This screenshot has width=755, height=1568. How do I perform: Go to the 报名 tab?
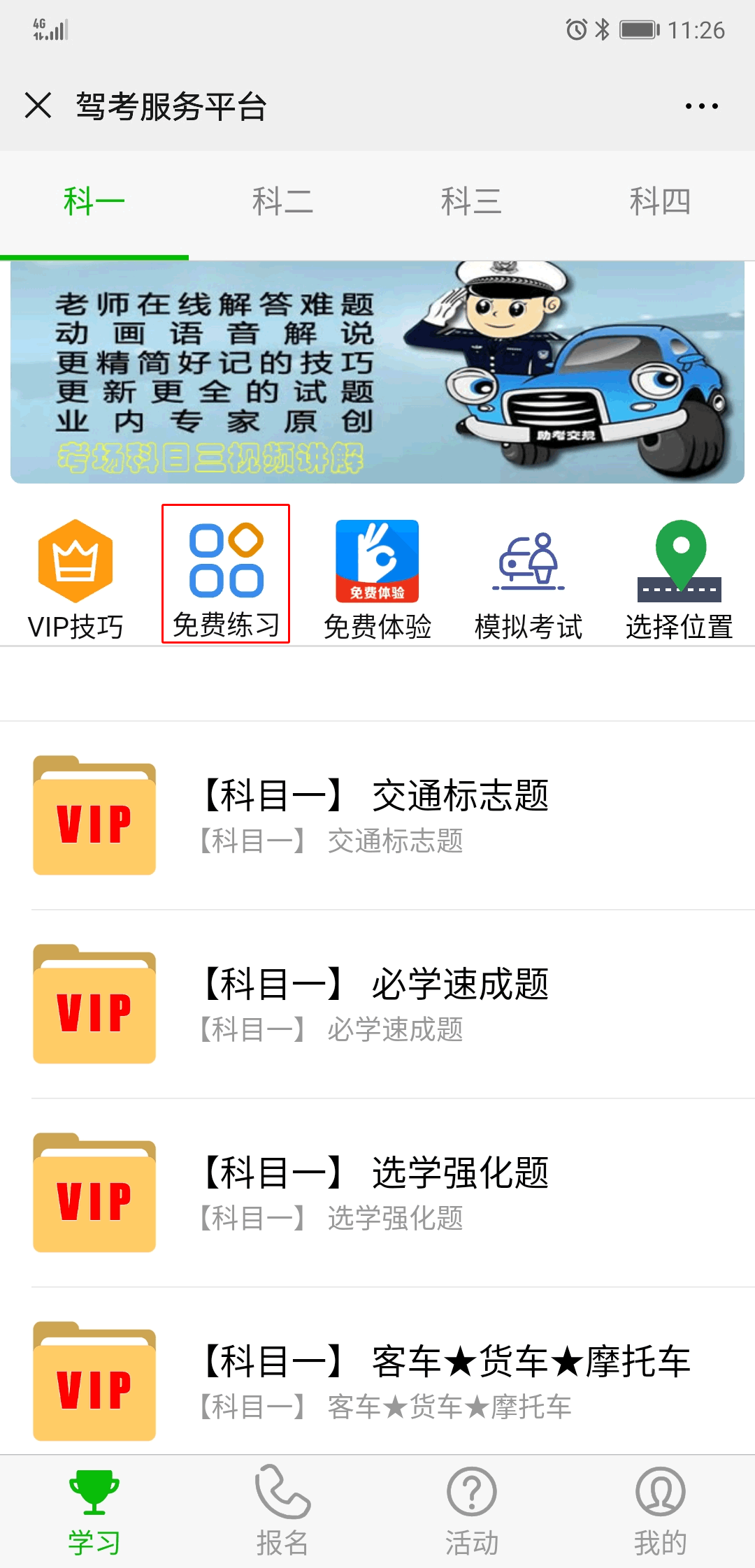(283, 1512)
